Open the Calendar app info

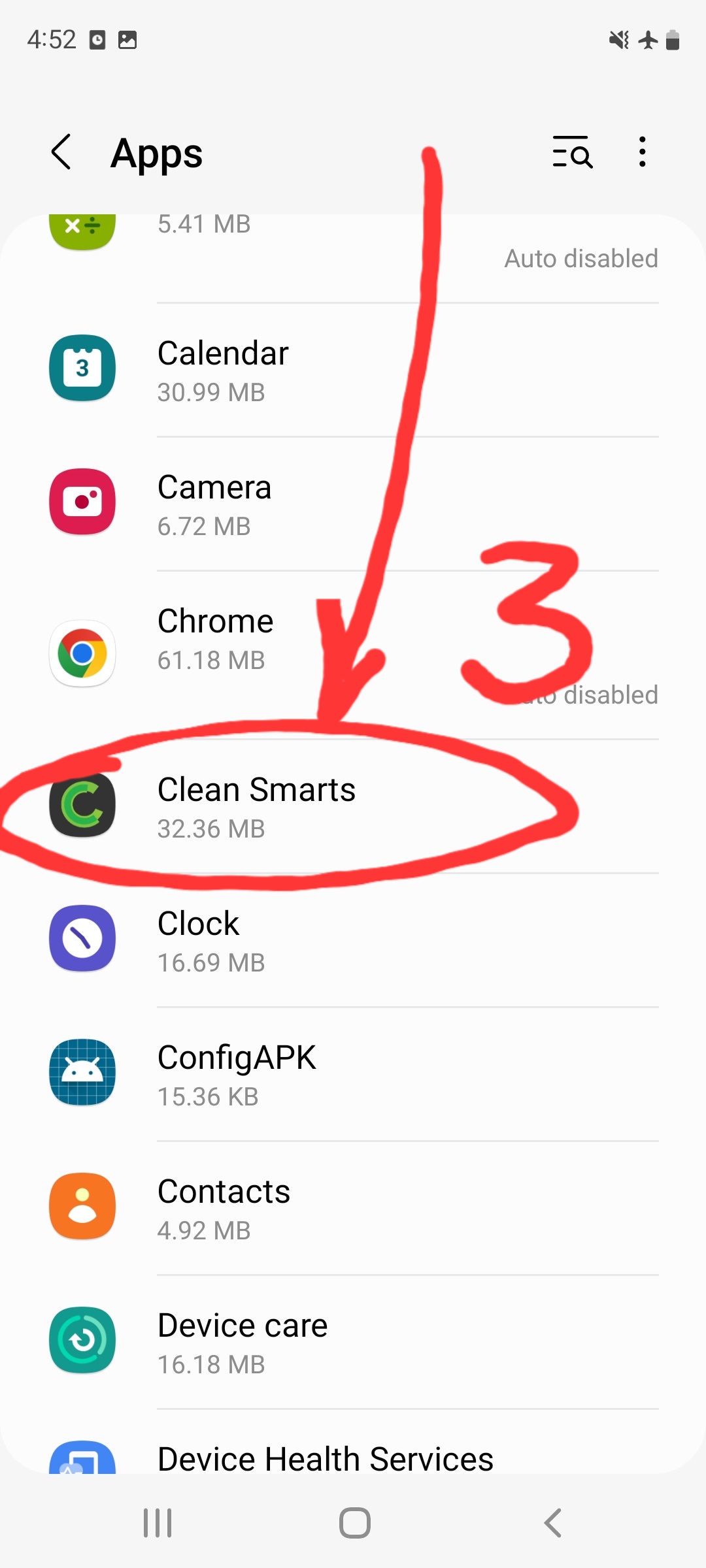coord(353,370)
